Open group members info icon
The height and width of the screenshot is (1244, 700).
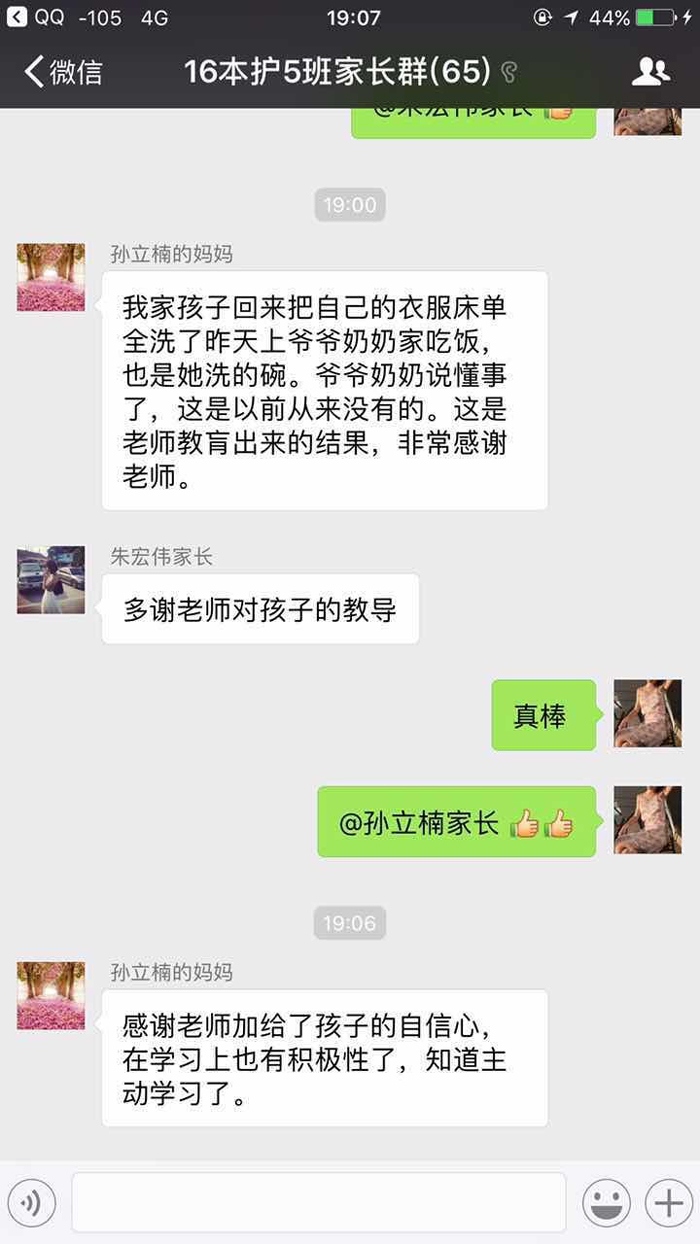(651, 71)
